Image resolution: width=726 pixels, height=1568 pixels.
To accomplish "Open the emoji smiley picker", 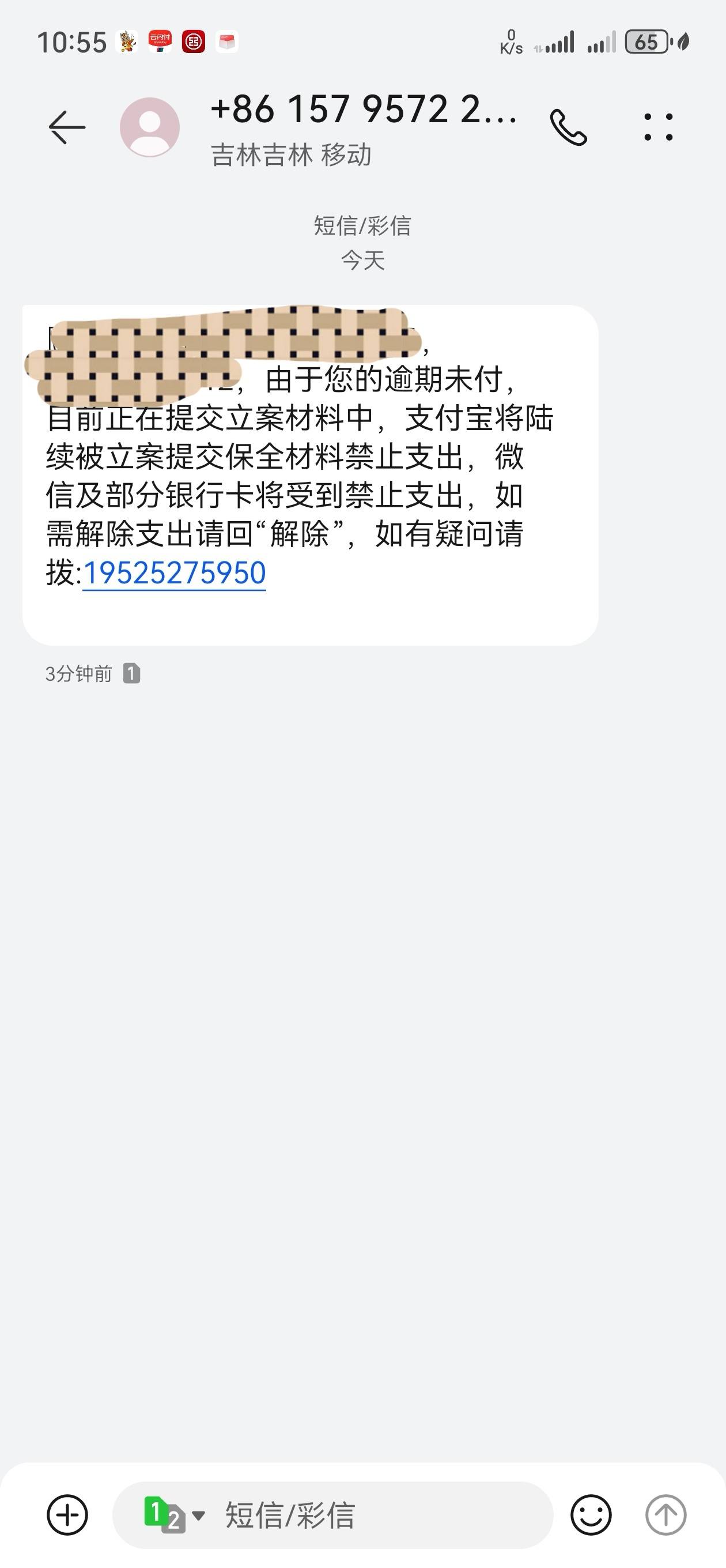I will pos(591,1514).
